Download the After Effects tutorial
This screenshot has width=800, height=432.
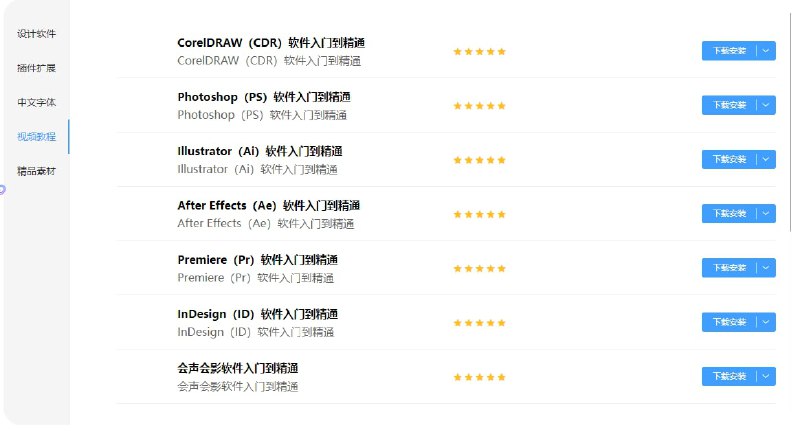tap(729, 213)
